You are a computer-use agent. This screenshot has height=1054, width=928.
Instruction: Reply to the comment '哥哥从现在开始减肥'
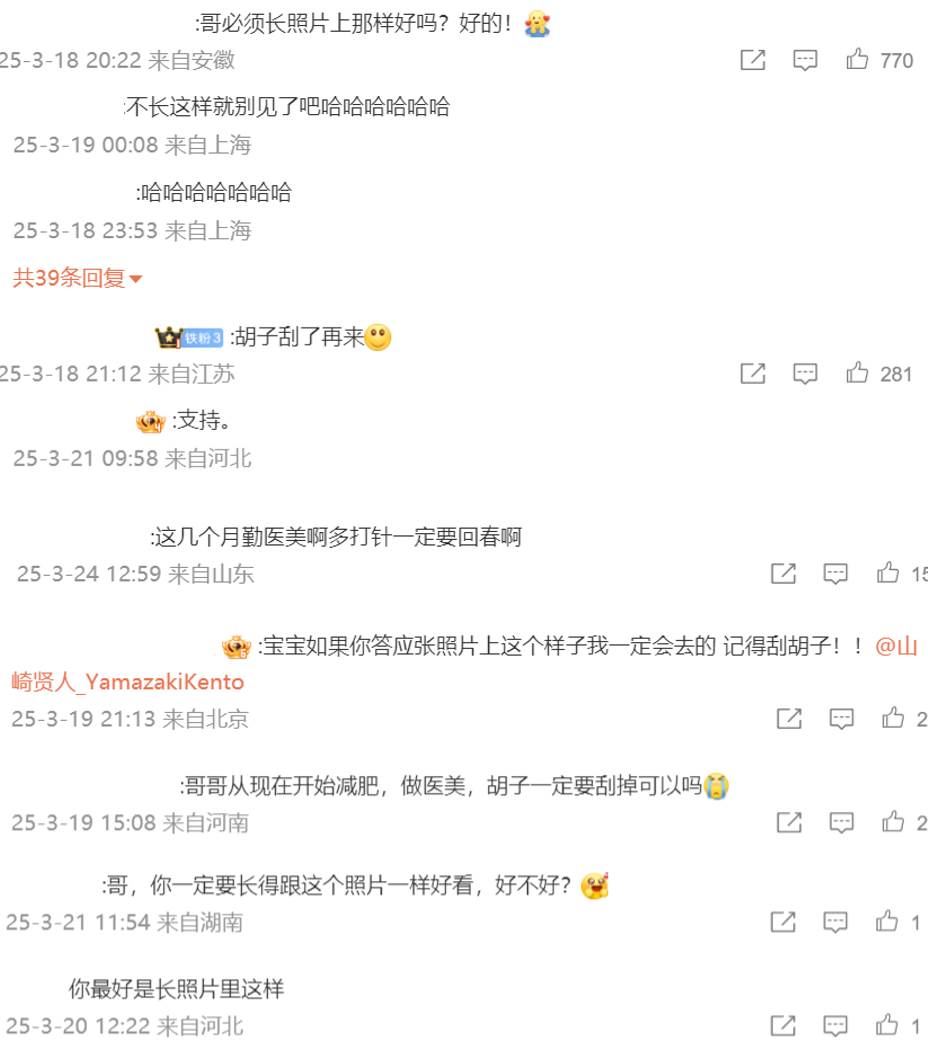click(x=842, y=822)
